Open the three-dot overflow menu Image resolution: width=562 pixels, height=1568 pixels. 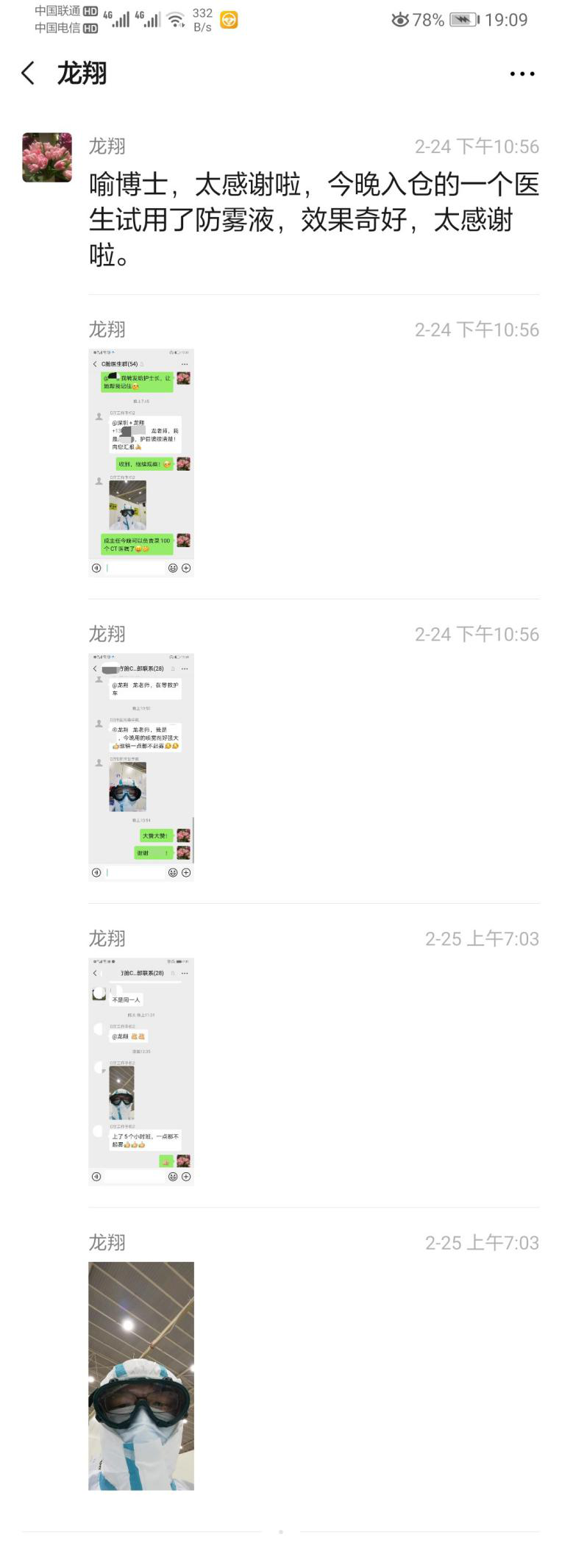pyautogui.click(x=522, y=74)
